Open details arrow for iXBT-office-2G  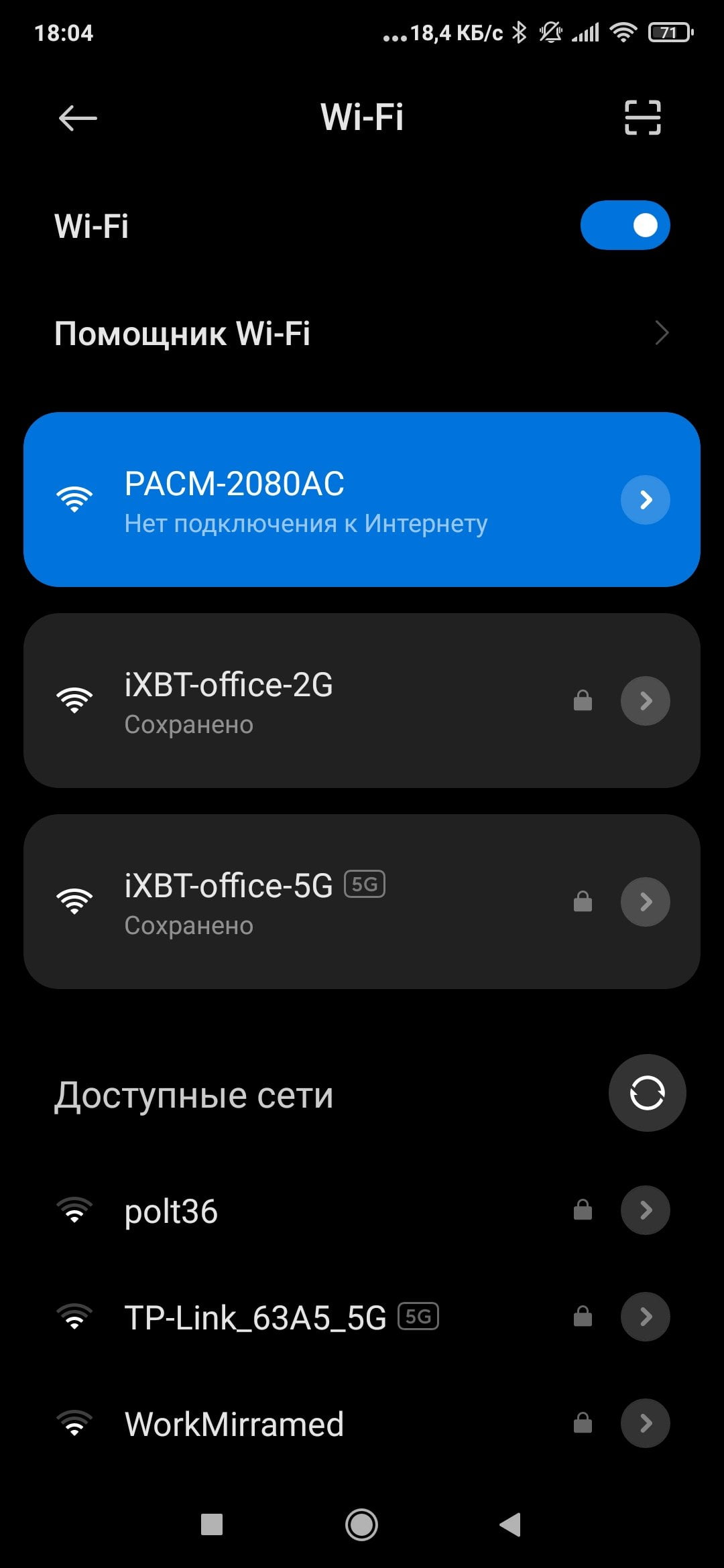click(x=645, y=701)
